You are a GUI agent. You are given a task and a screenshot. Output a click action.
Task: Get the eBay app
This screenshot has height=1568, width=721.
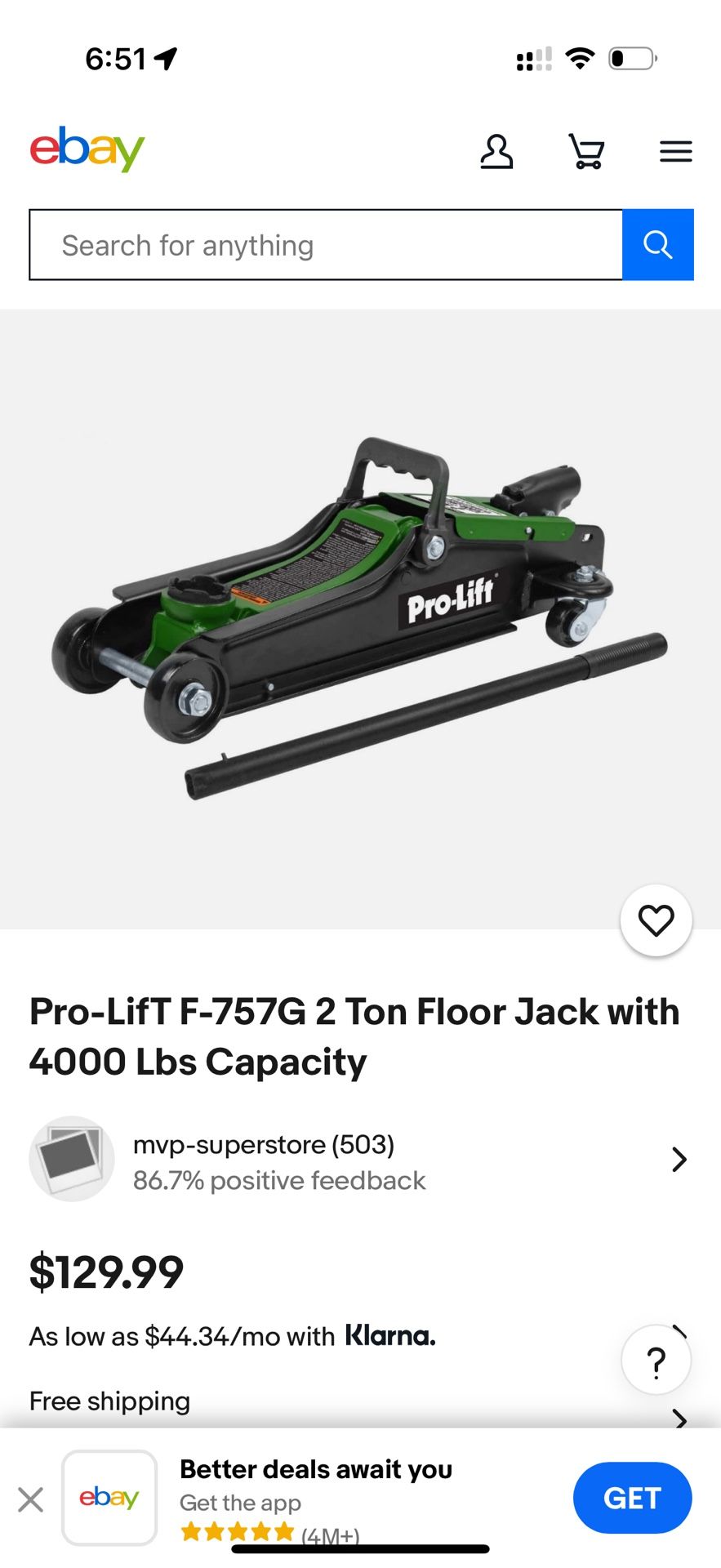coord(632,1498)
